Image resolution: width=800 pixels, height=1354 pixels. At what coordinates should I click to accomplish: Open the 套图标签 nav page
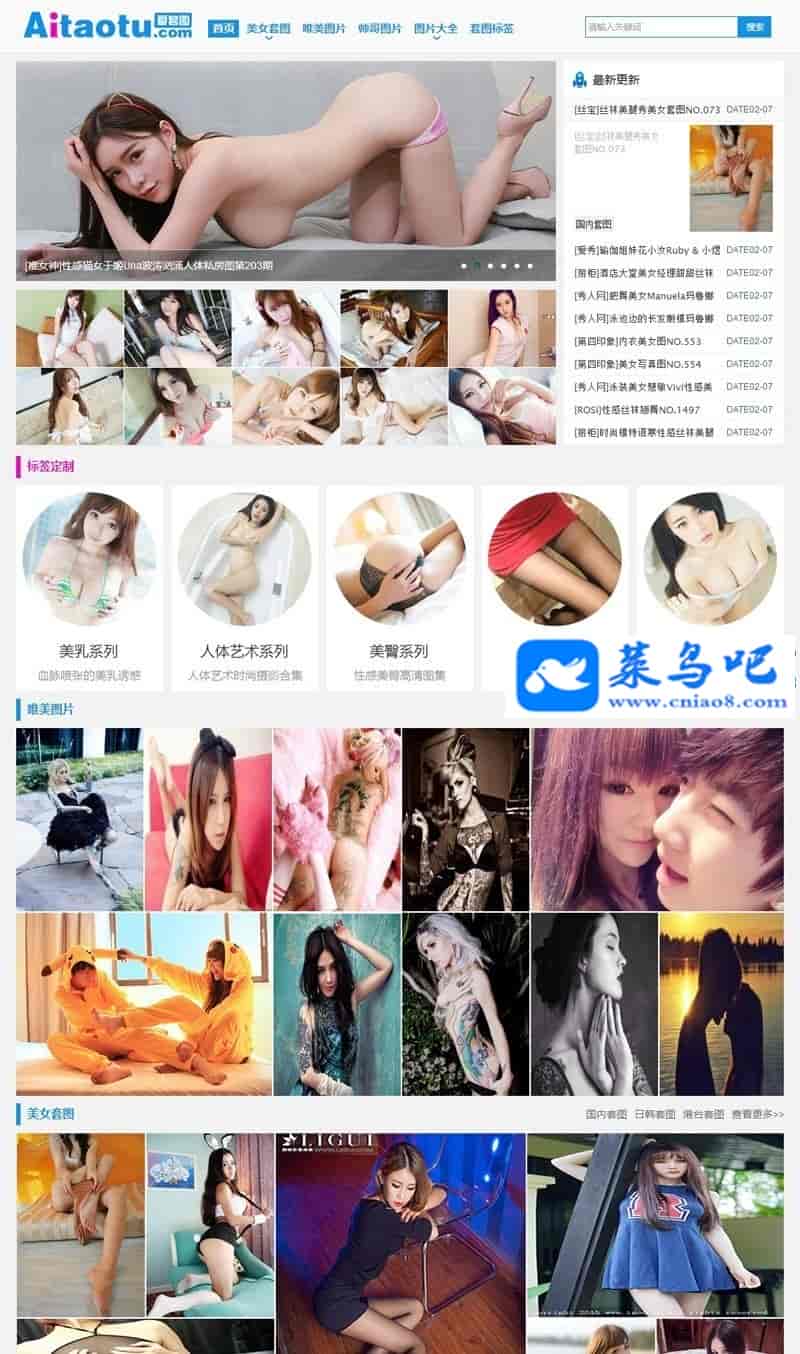click(492, 29)
